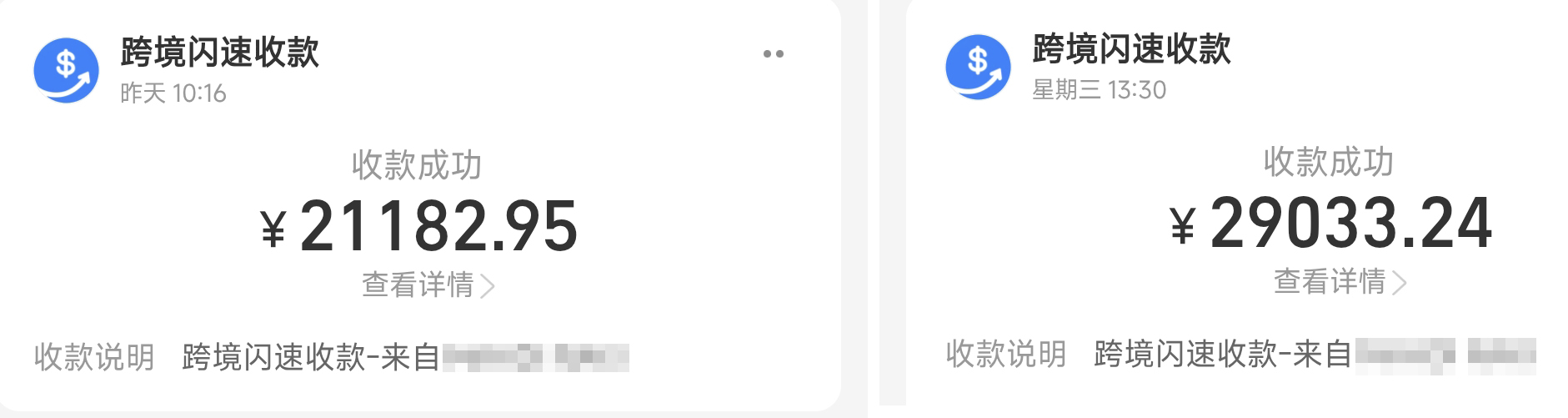Image resolution: width=1568 pixels, height=418 pixels.
Task: View details of the ¥29033.24 receipt
Action: tap(1339, 282)
